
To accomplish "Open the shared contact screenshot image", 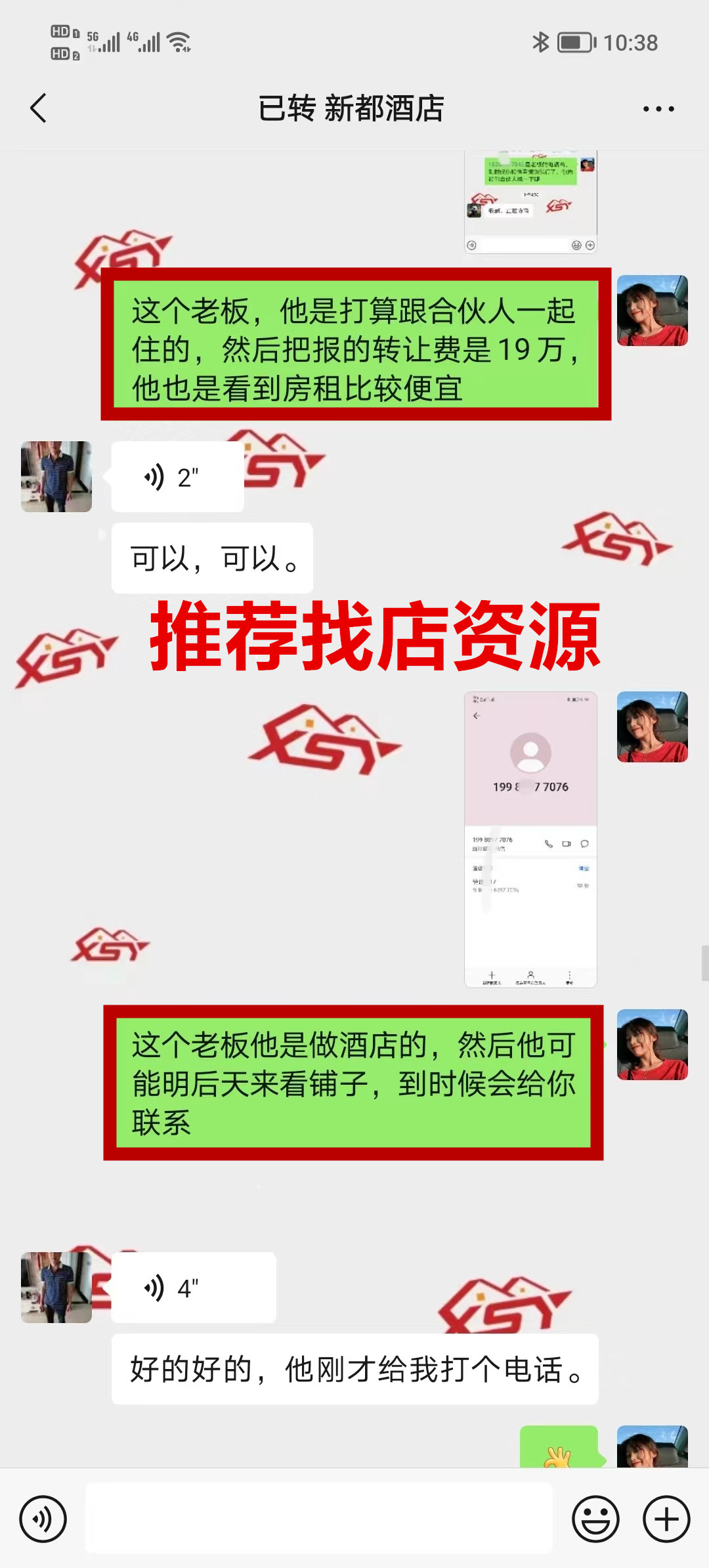I will click(x=530, y=839).
